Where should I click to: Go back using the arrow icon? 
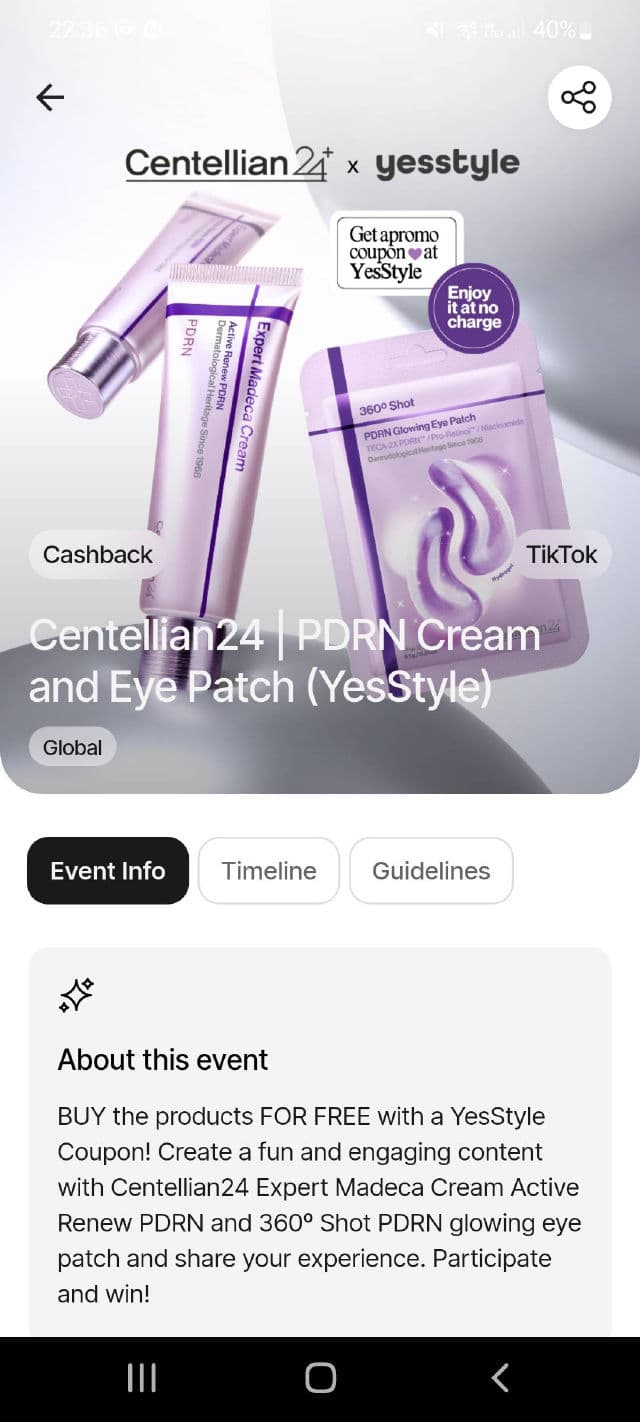[x=50, y=97]
